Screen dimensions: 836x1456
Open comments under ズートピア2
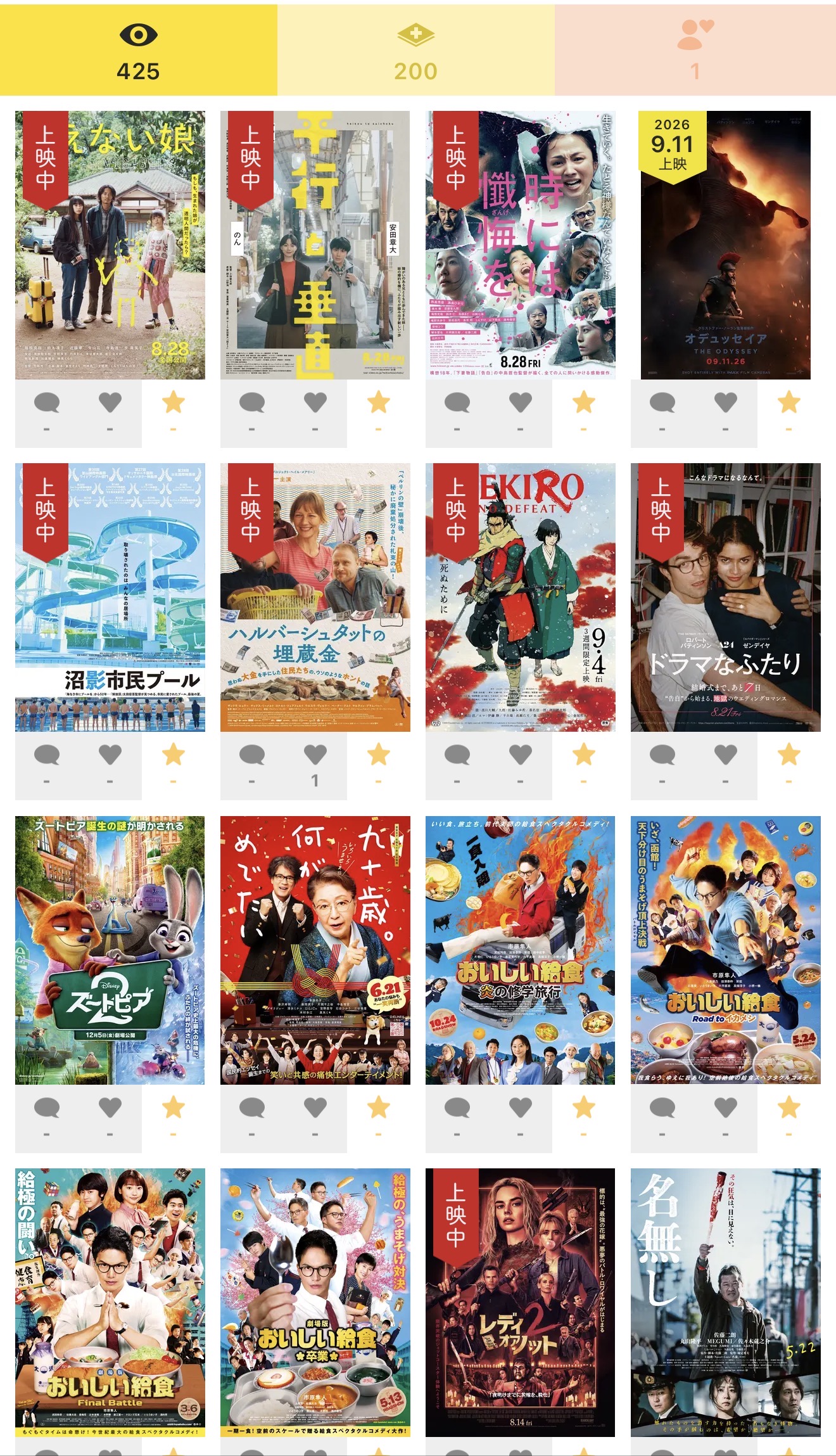[47, 1108]
